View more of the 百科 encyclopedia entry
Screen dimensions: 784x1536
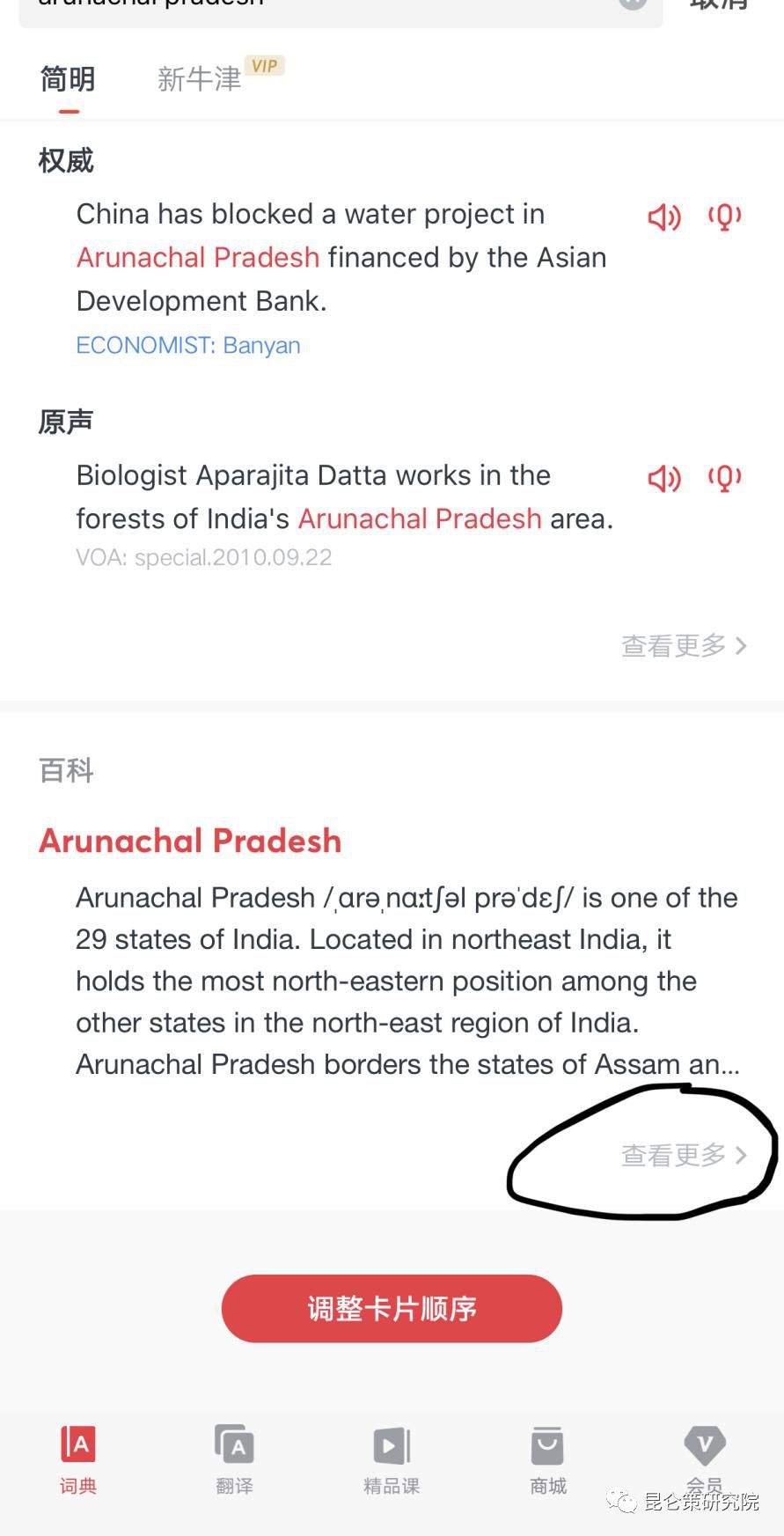(684, 1155)
